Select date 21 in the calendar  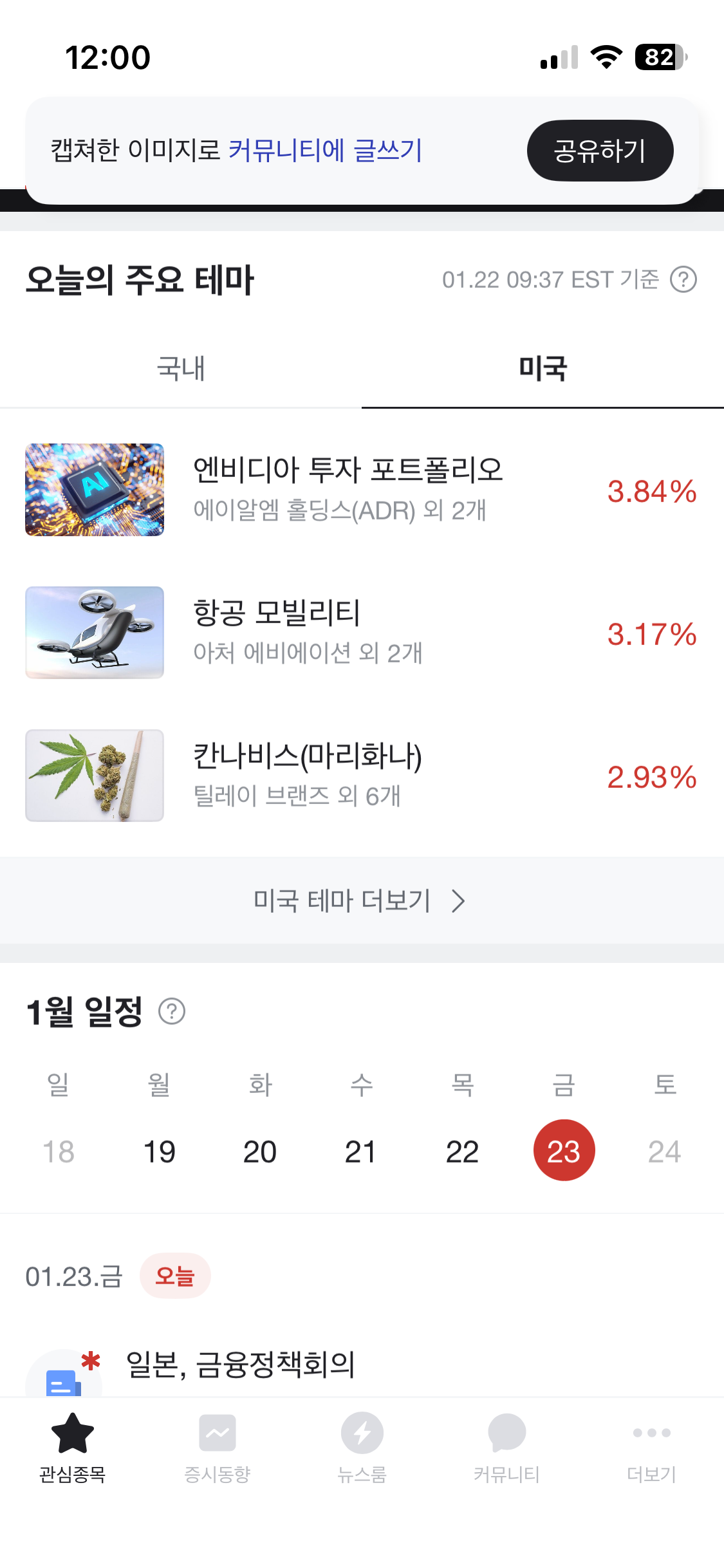tap(360, 1152)
